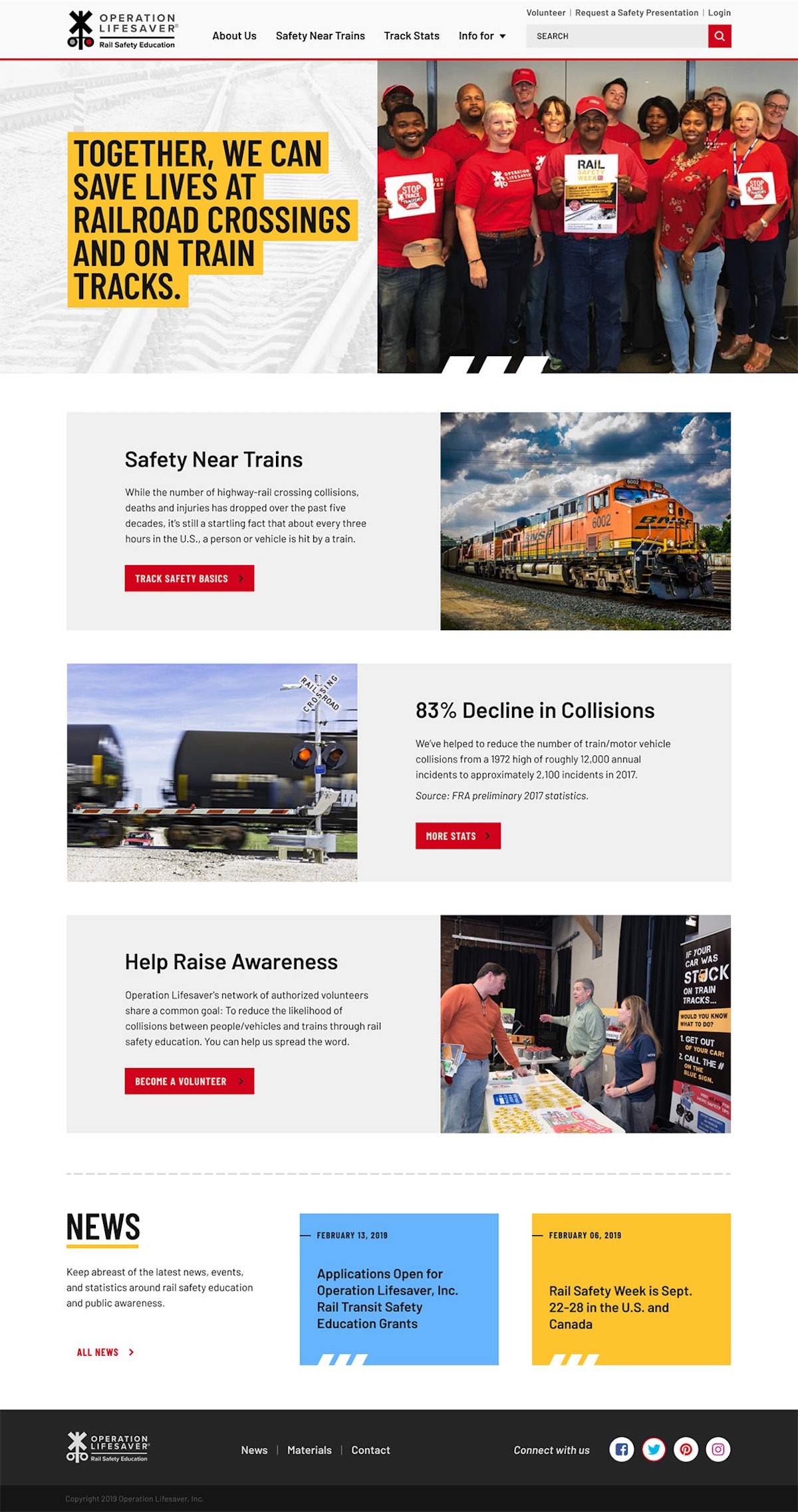Open the Rail Safety Week news card
798x1512 pixels.
(620, 1307)
